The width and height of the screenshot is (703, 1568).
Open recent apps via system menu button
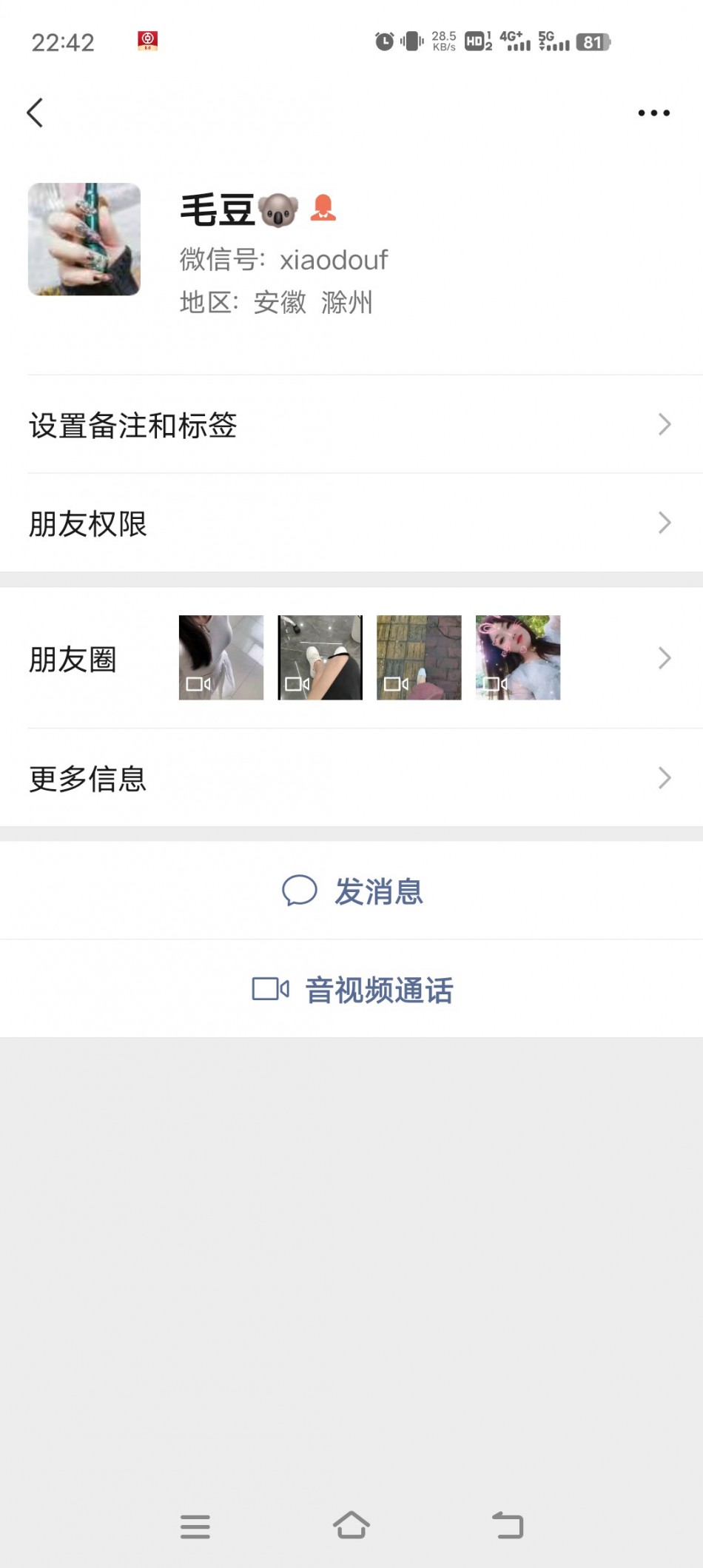(x=195, y=1527)
